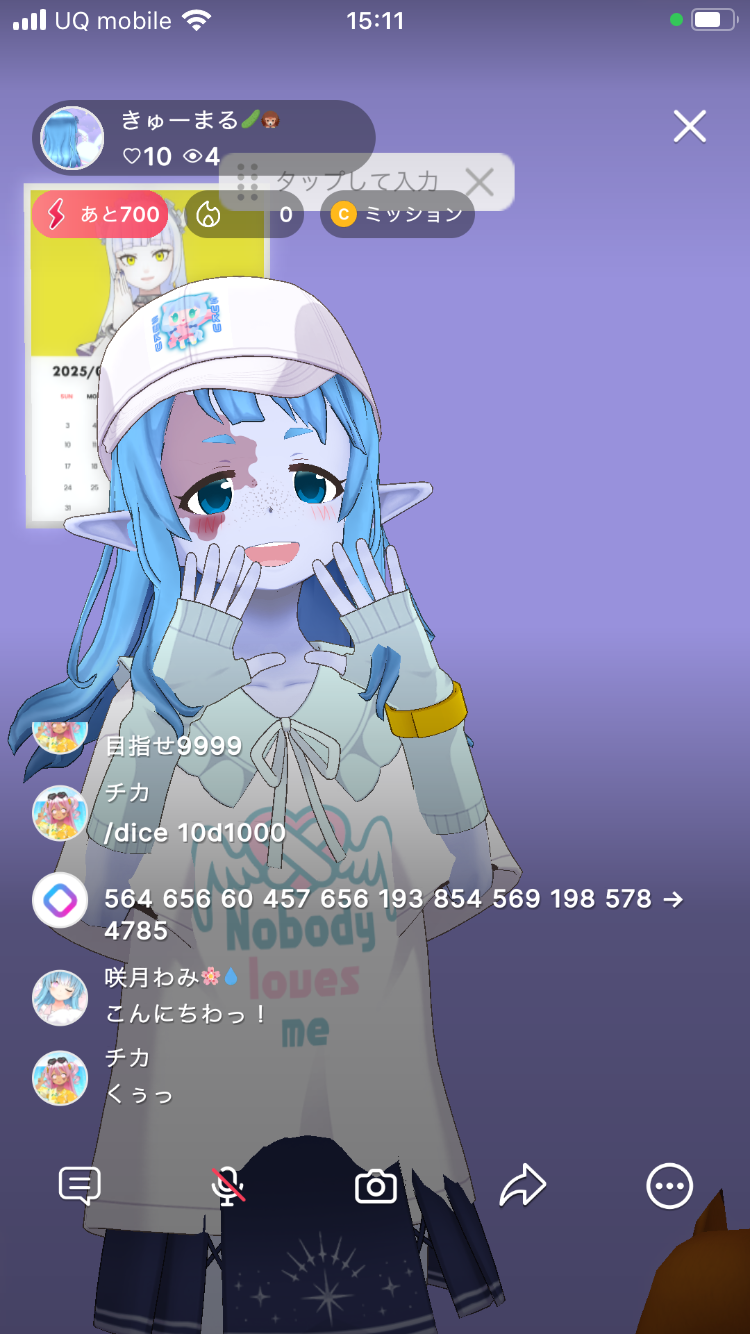This screenshot has height=1334, width=750.
Task: Dismiss the タップして入力 overlay
Action: pos(480,182)
